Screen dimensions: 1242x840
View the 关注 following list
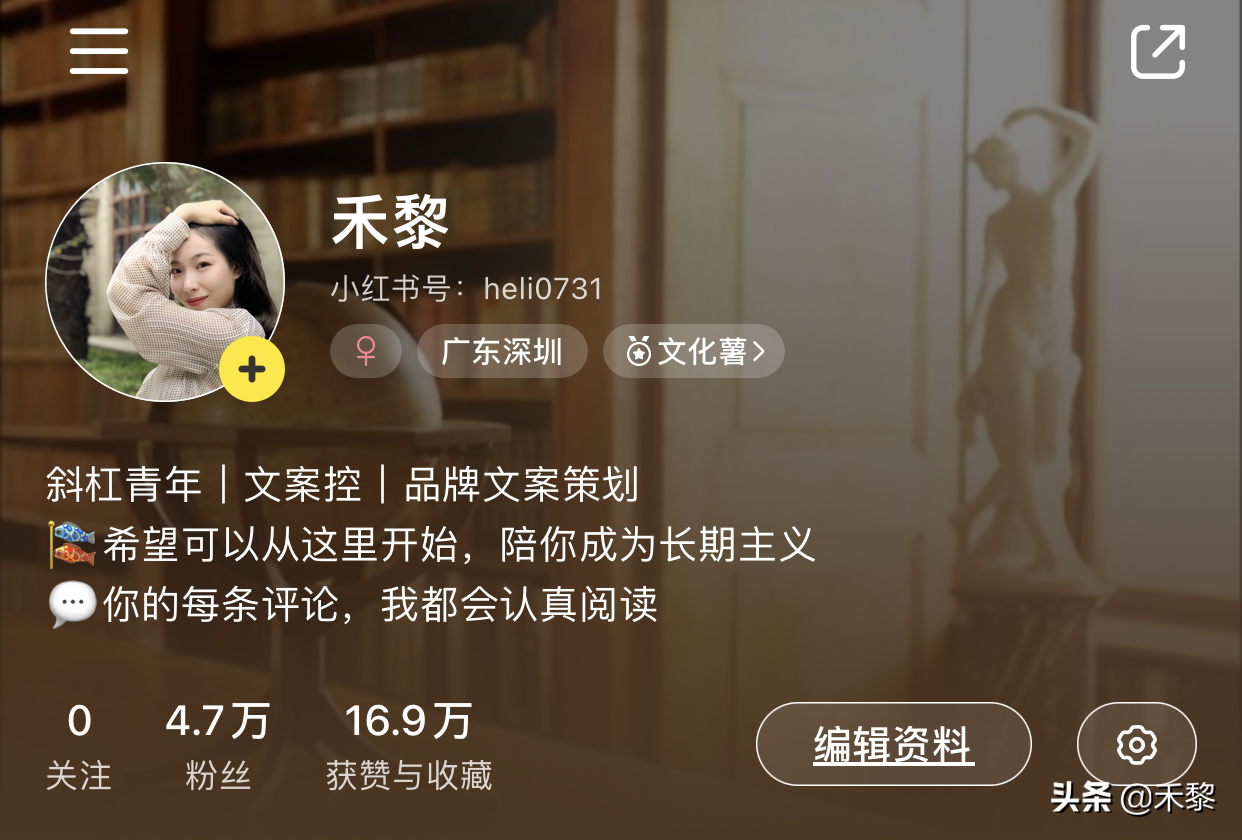[79, 746]
